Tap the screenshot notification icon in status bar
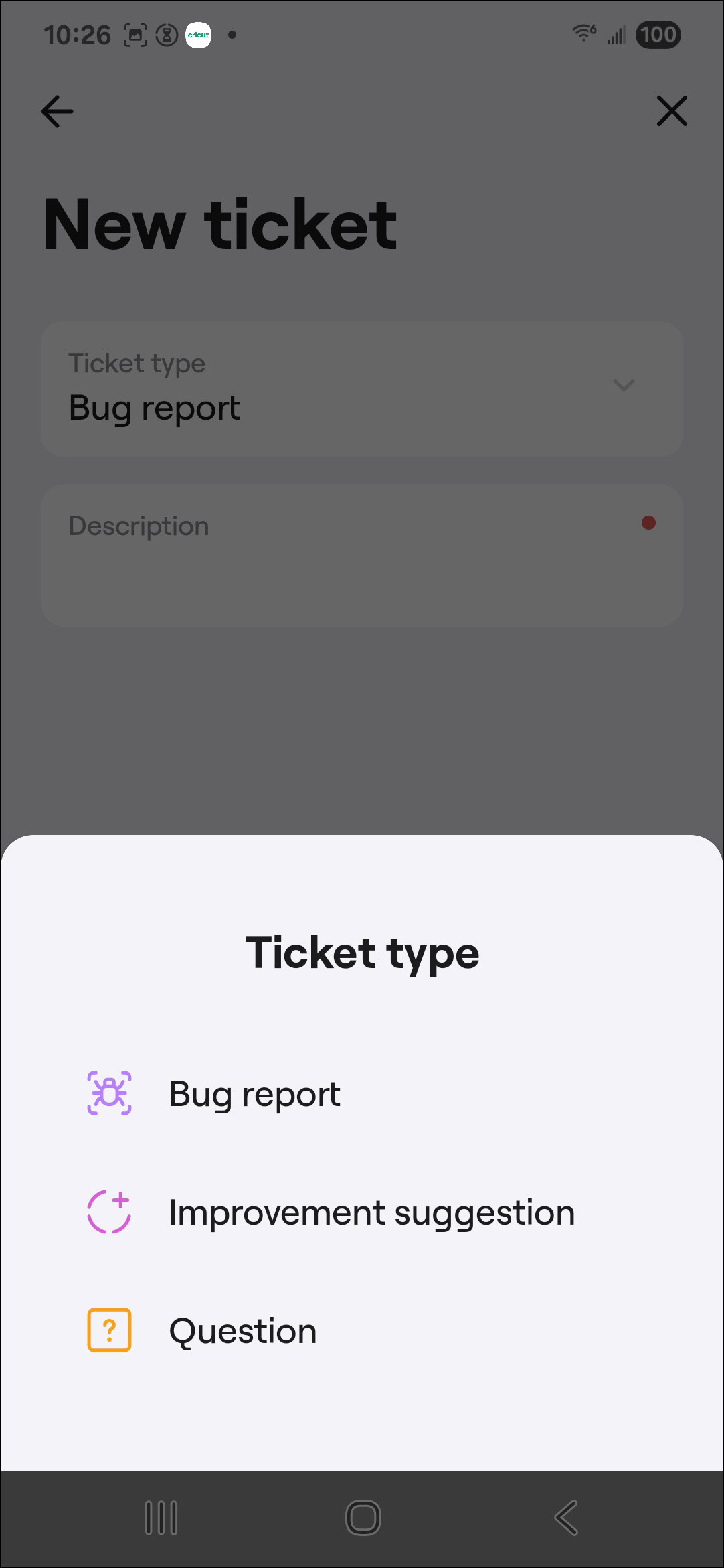 tap(136, 35)
